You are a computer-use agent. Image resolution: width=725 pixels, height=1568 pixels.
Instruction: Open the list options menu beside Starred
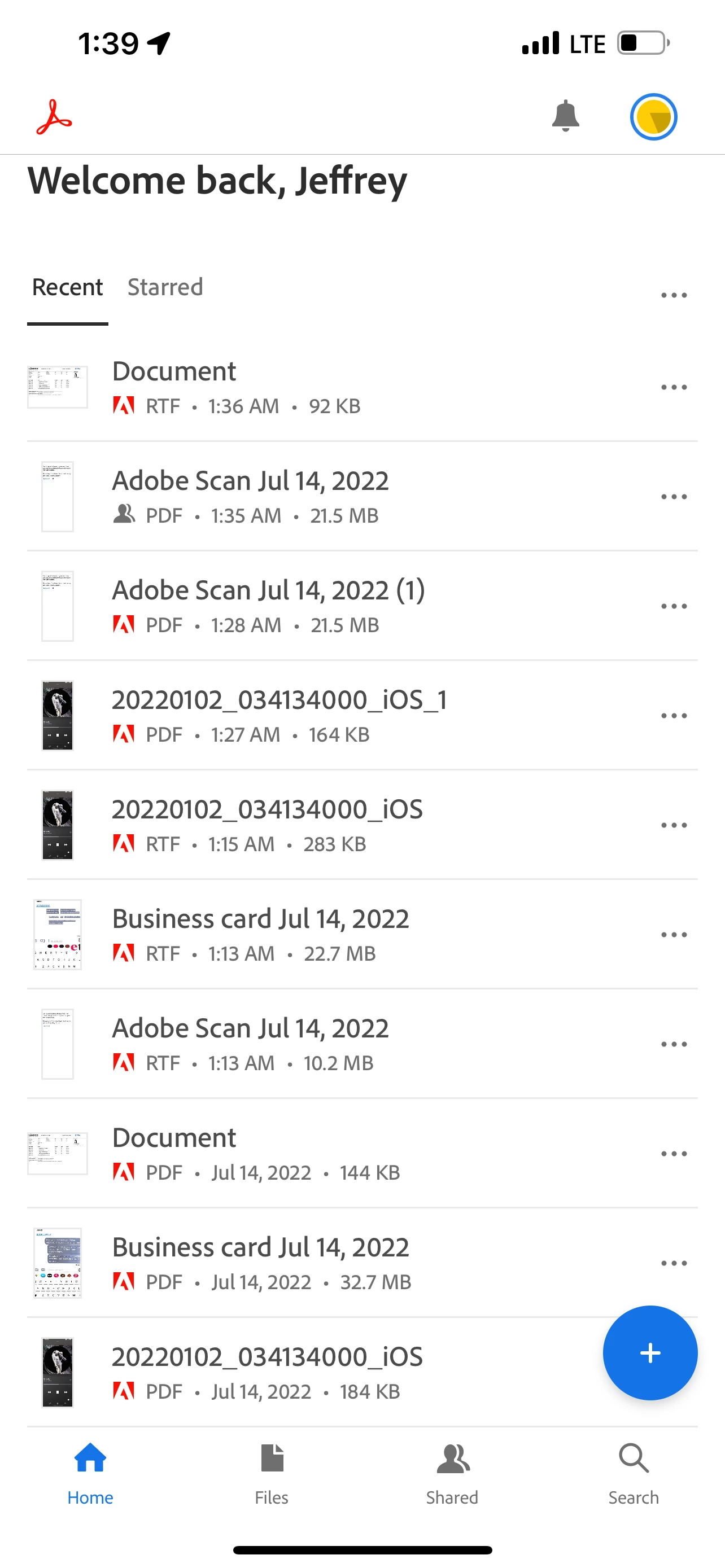(673, 295)
